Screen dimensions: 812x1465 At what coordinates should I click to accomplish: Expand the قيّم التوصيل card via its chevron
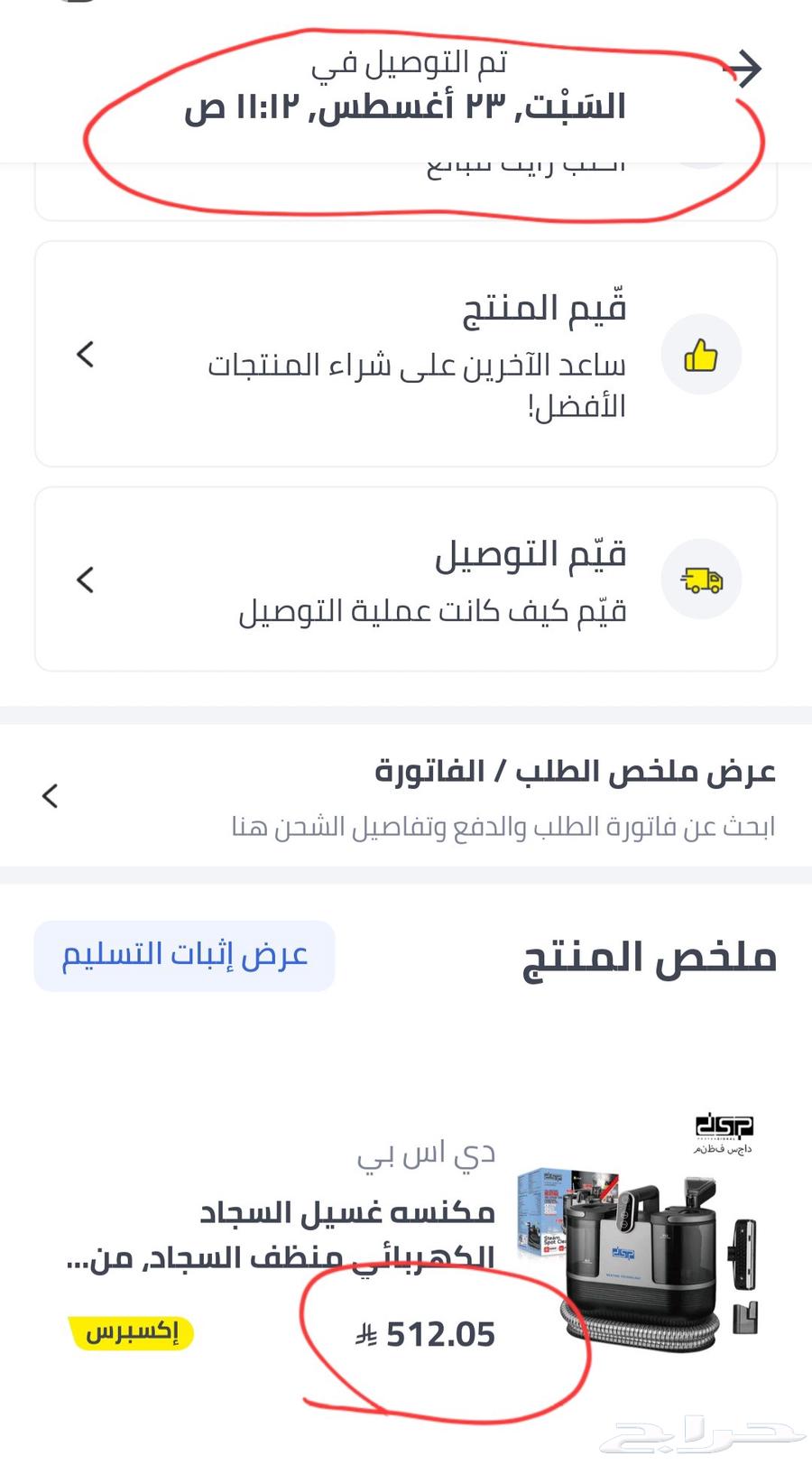point(85,580)
